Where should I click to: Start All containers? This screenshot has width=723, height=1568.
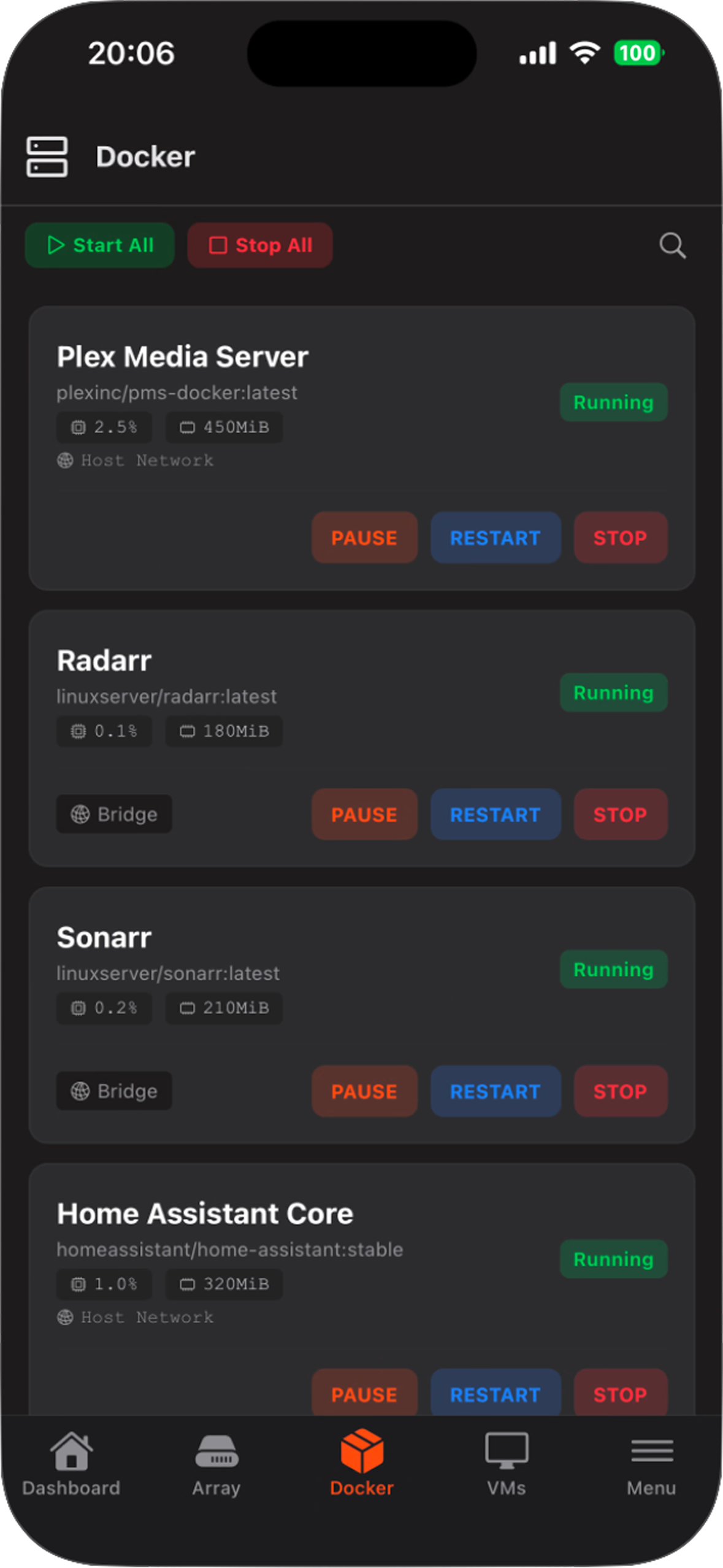tap(99, 245)
